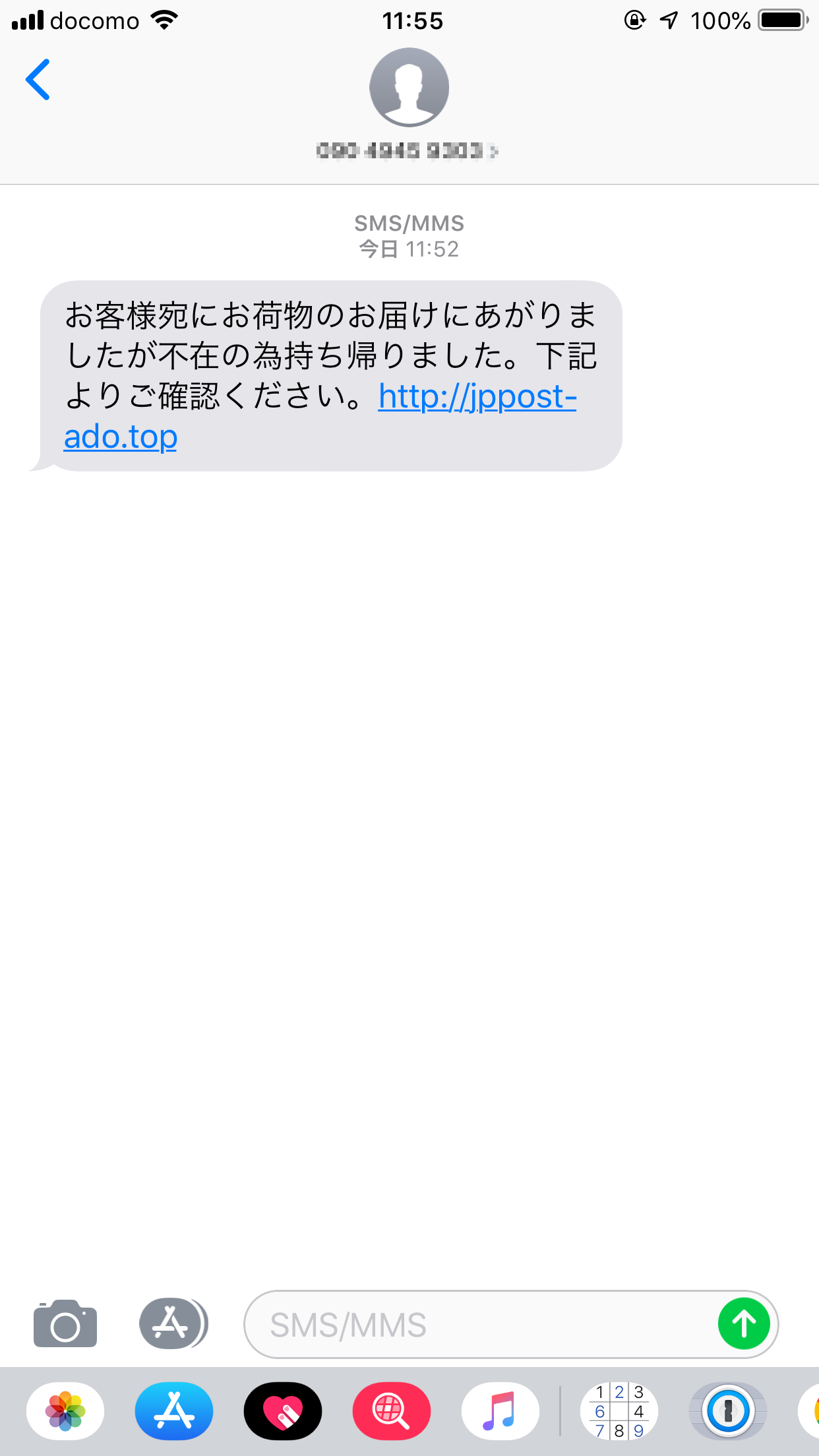Viewport: 819px width, 1456px height.
Task: Go back to the messages list
Action: 38,79
